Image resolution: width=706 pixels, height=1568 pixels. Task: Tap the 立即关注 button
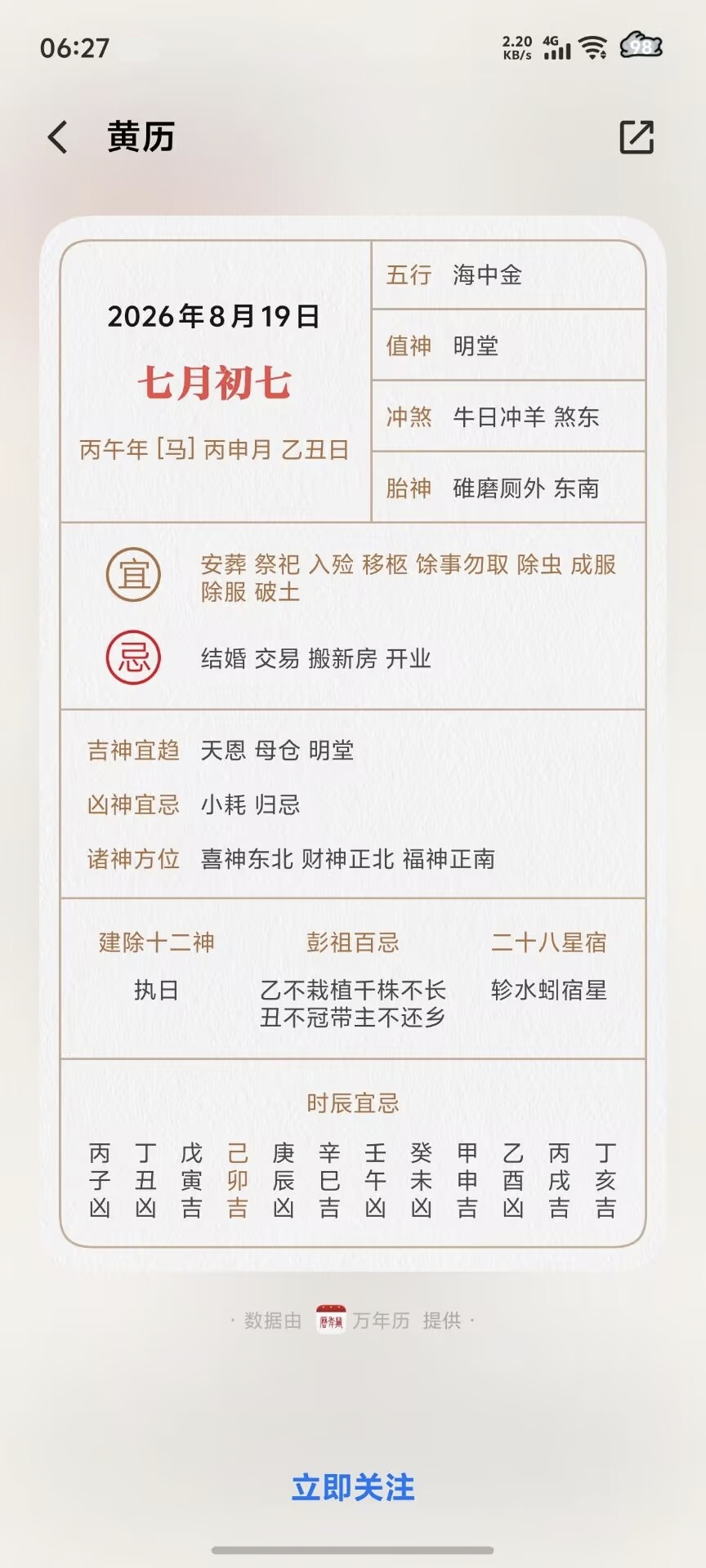353,1487
